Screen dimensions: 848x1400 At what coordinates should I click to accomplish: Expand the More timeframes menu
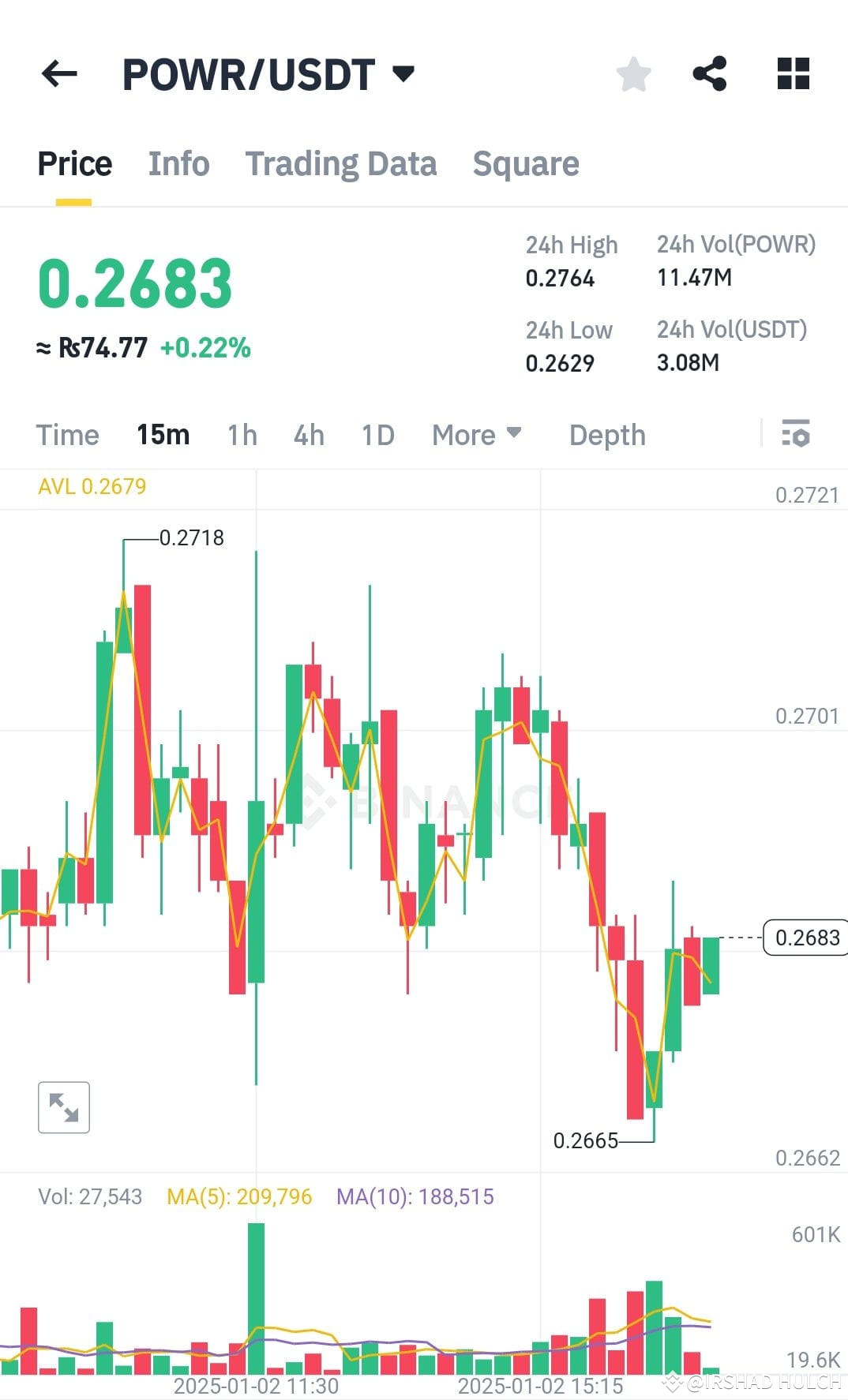[475, 435]
